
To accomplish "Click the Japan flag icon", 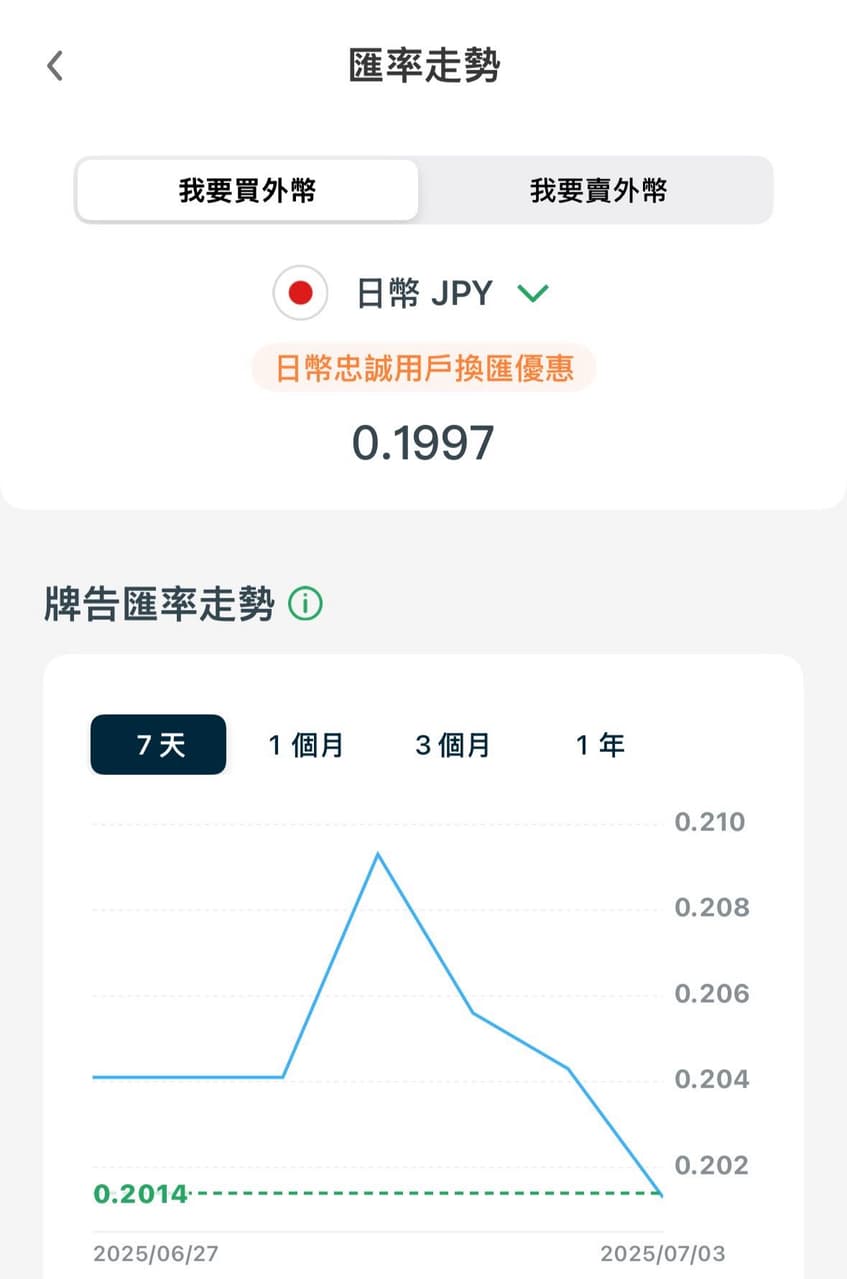I will [x=300, y=293].
